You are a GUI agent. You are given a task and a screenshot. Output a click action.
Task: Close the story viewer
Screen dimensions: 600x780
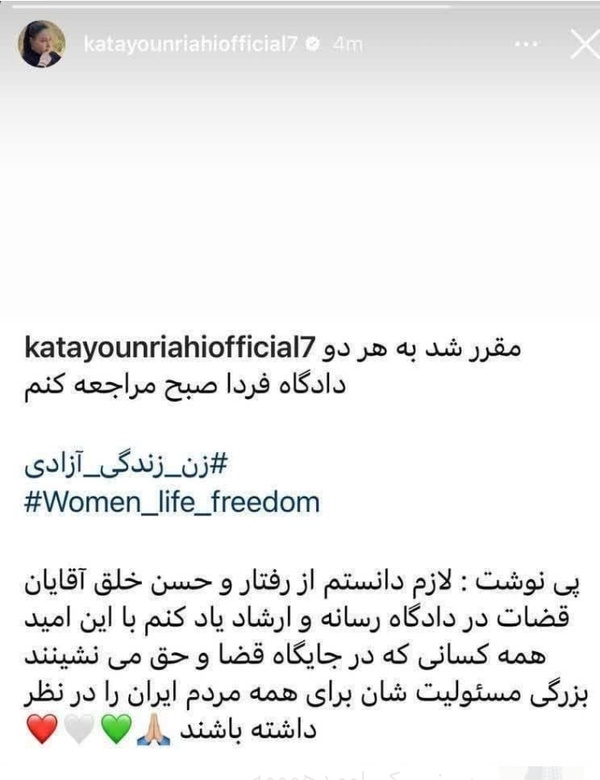(586, 45)
